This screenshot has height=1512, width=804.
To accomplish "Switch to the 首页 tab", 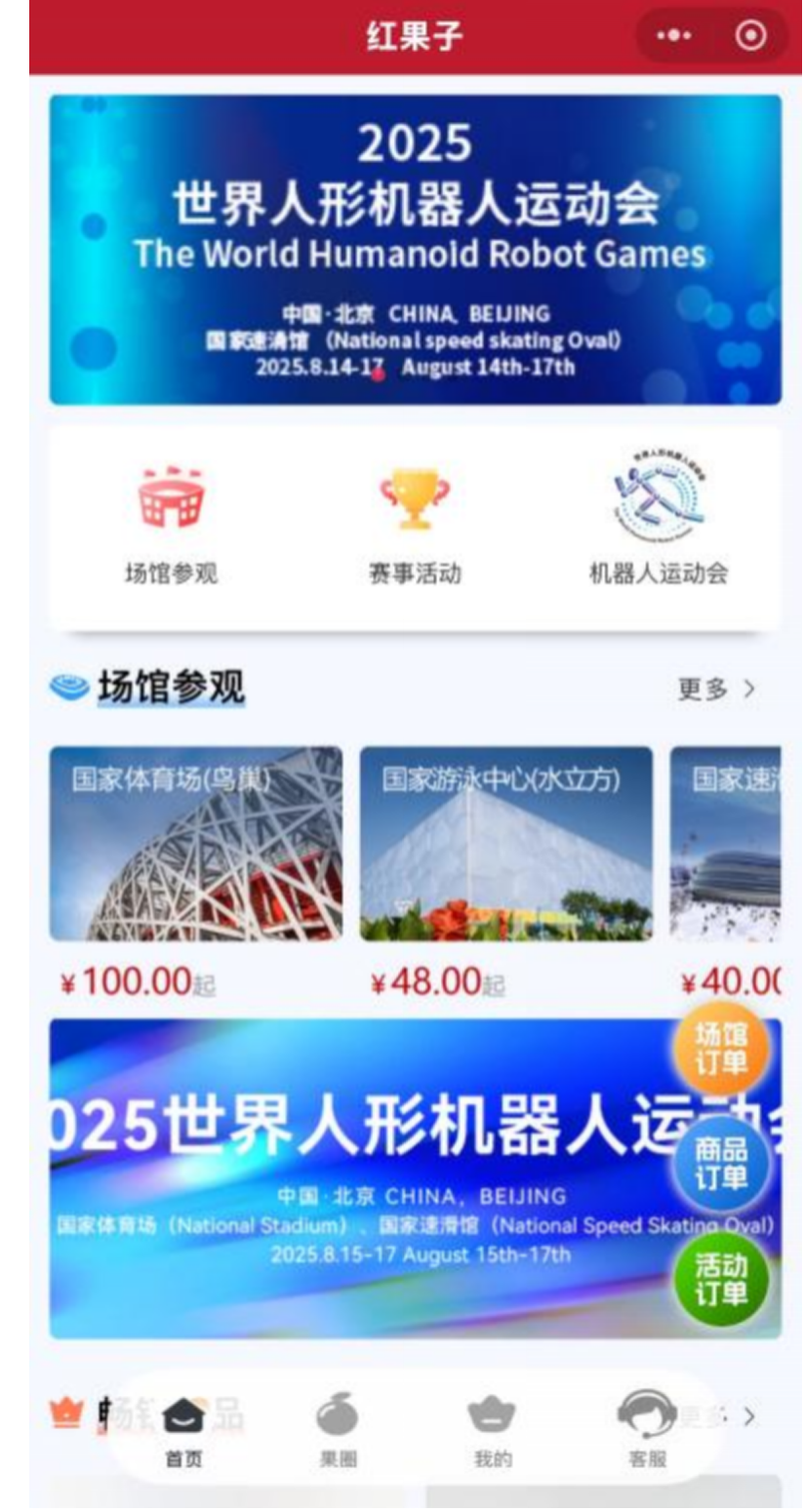I will [182, 1431].
